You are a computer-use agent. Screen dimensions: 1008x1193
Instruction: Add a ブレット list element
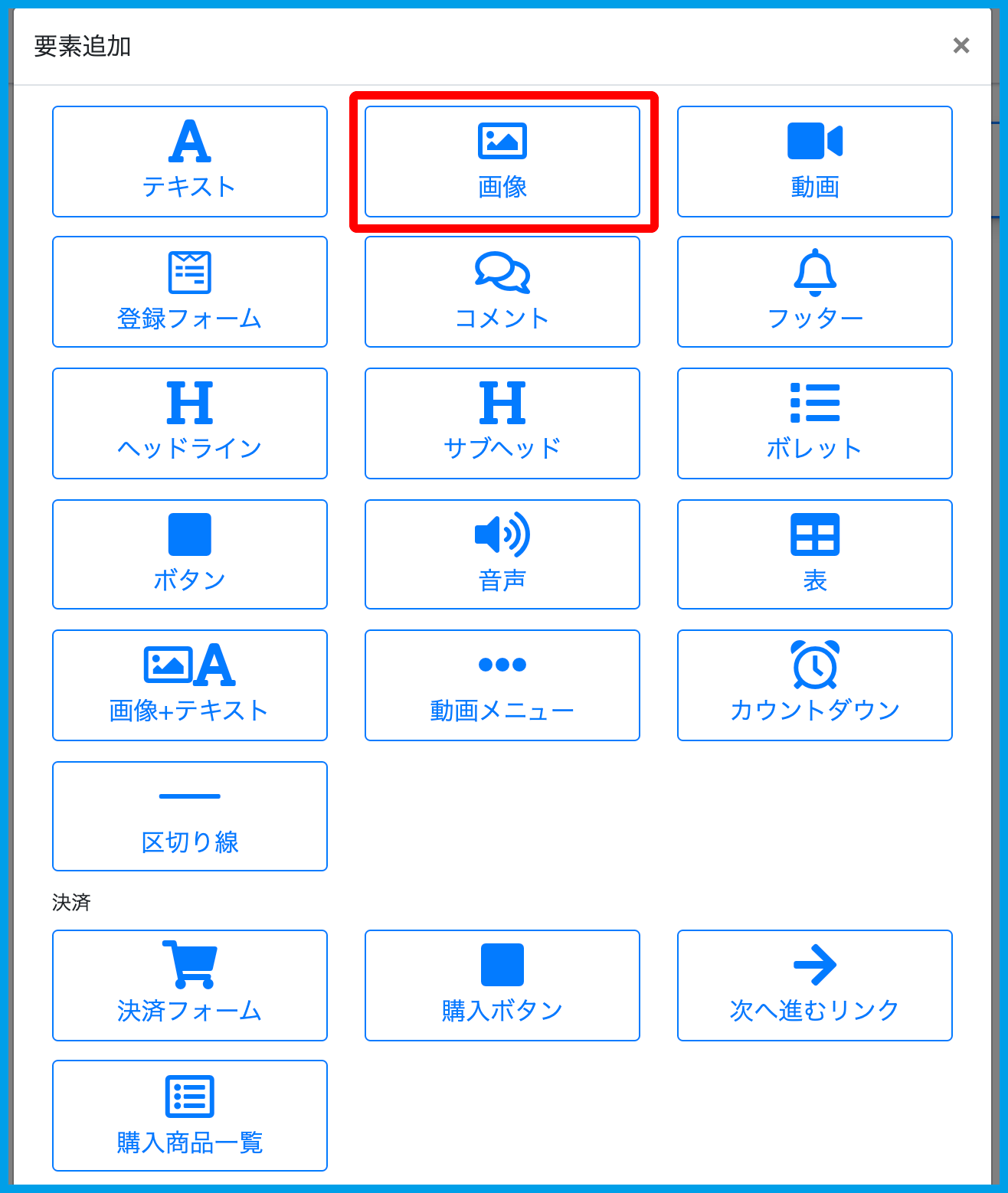[814, 423]
